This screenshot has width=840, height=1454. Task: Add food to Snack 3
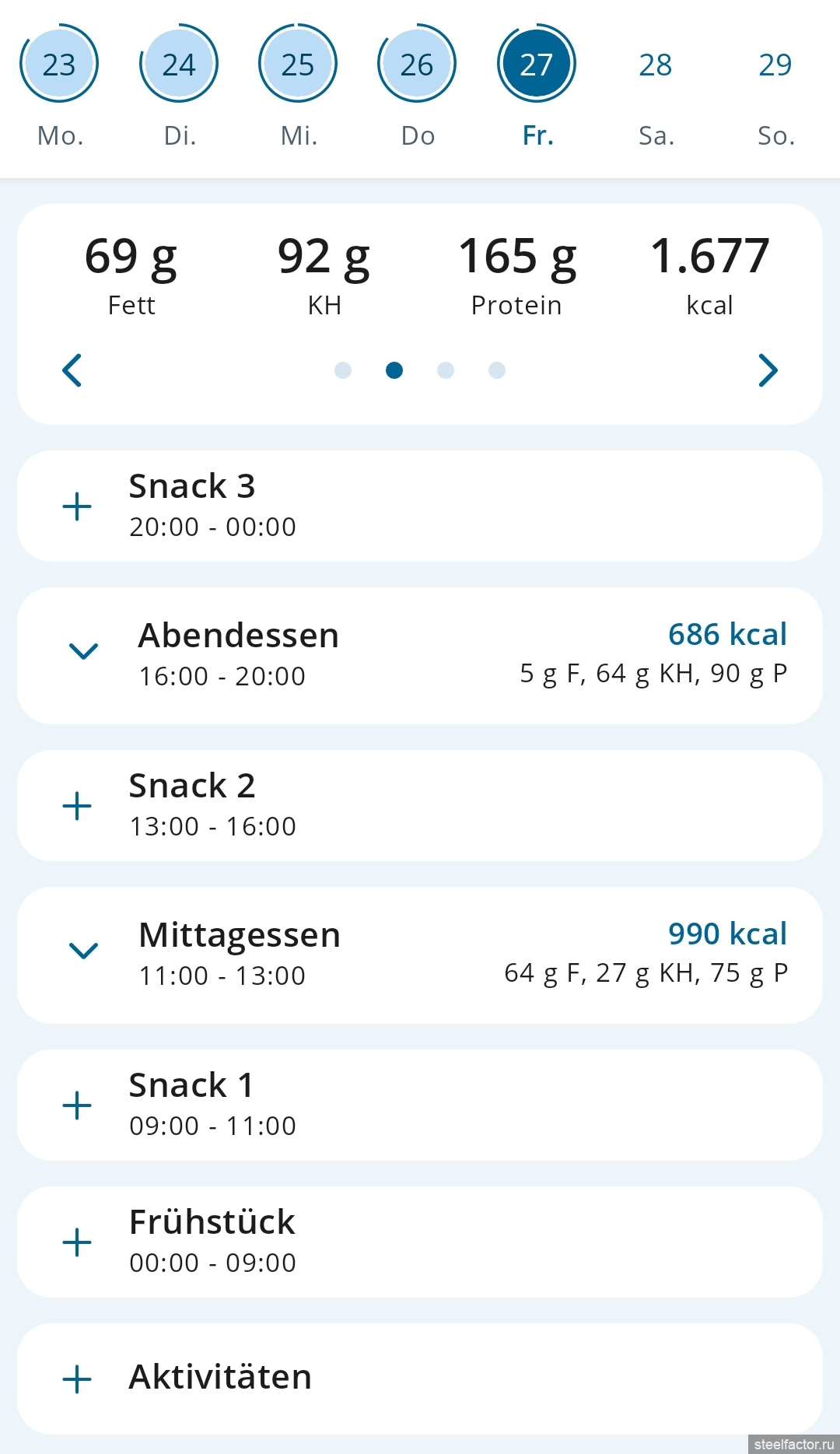(77, 506)
